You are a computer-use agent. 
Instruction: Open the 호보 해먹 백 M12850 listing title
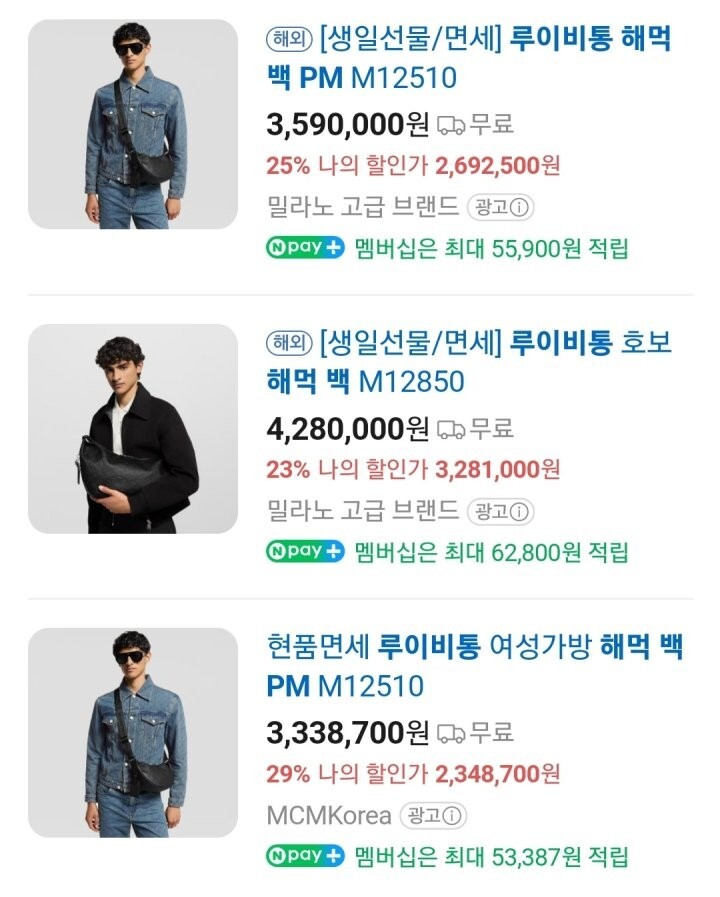[468, 362]
